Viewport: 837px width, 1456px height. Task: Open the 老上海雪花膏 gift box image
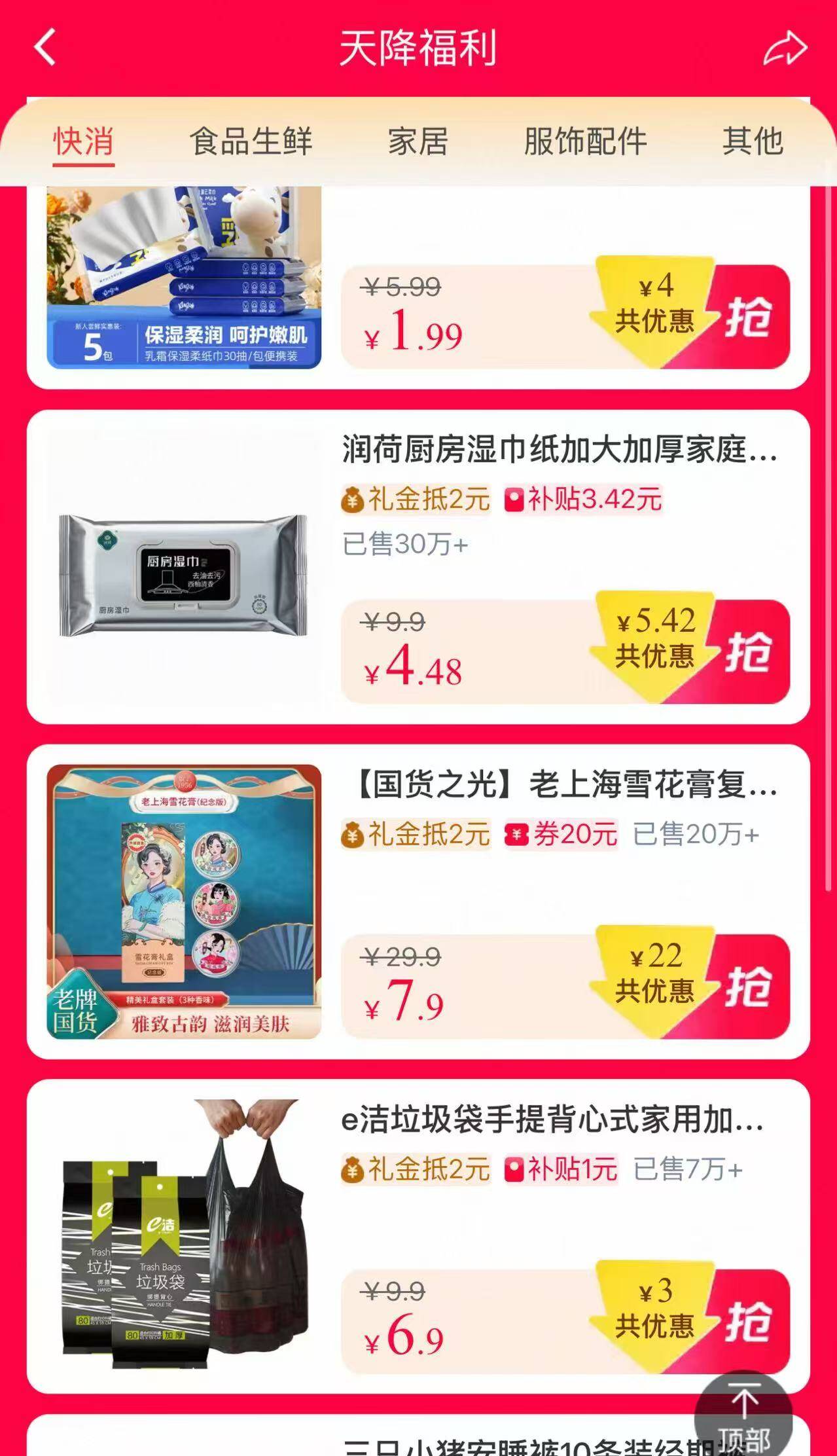(183, 901)
